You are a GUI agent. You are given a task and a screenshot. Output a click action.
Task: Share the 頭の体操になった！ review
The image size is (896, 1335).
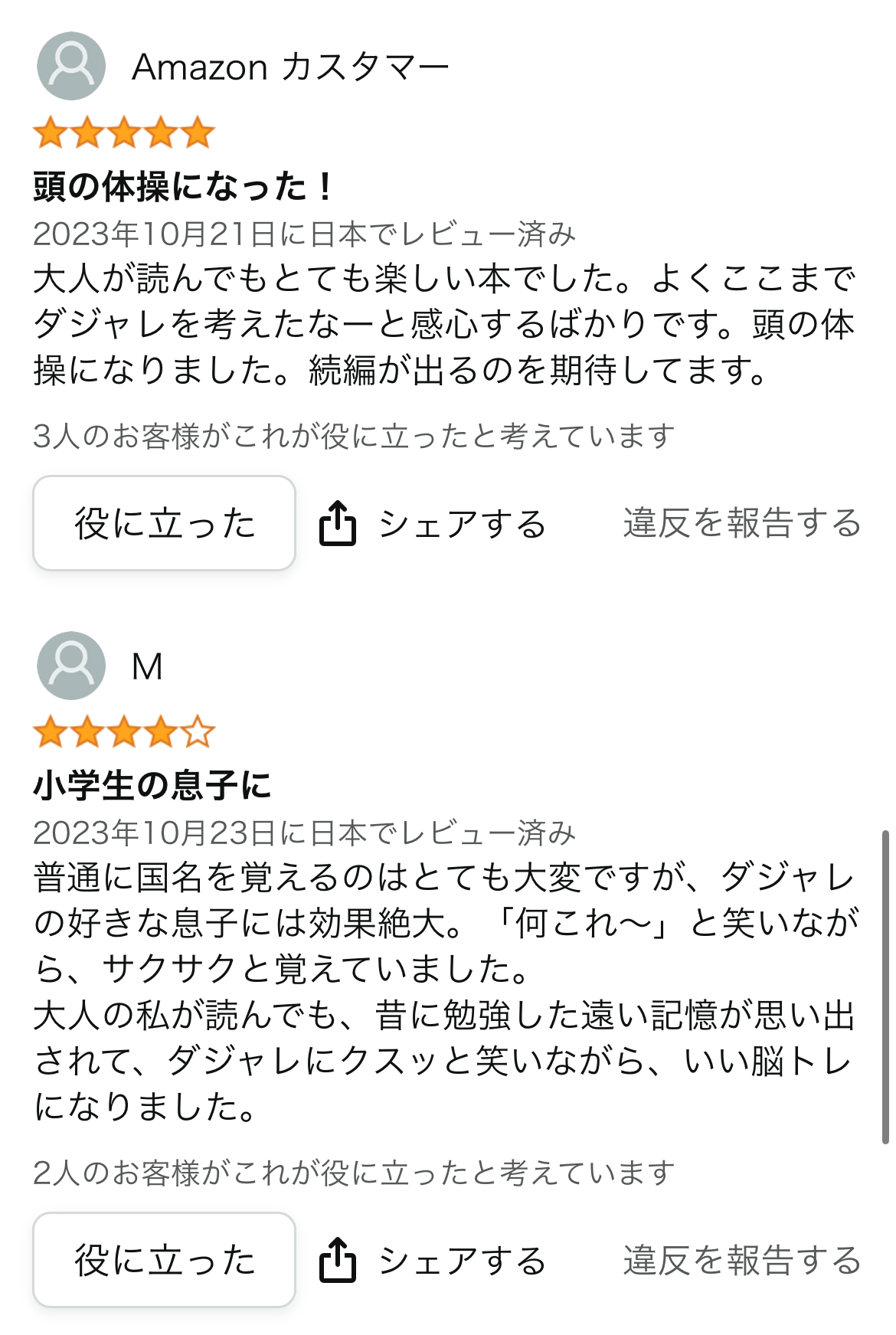[x=433, y=525]
